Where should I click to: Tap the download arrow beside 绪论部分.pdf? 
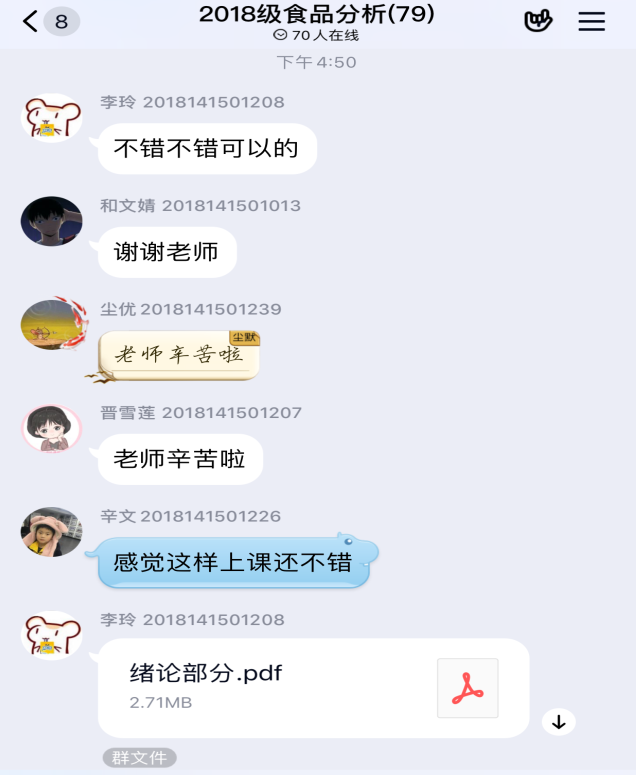pos(559,721)
